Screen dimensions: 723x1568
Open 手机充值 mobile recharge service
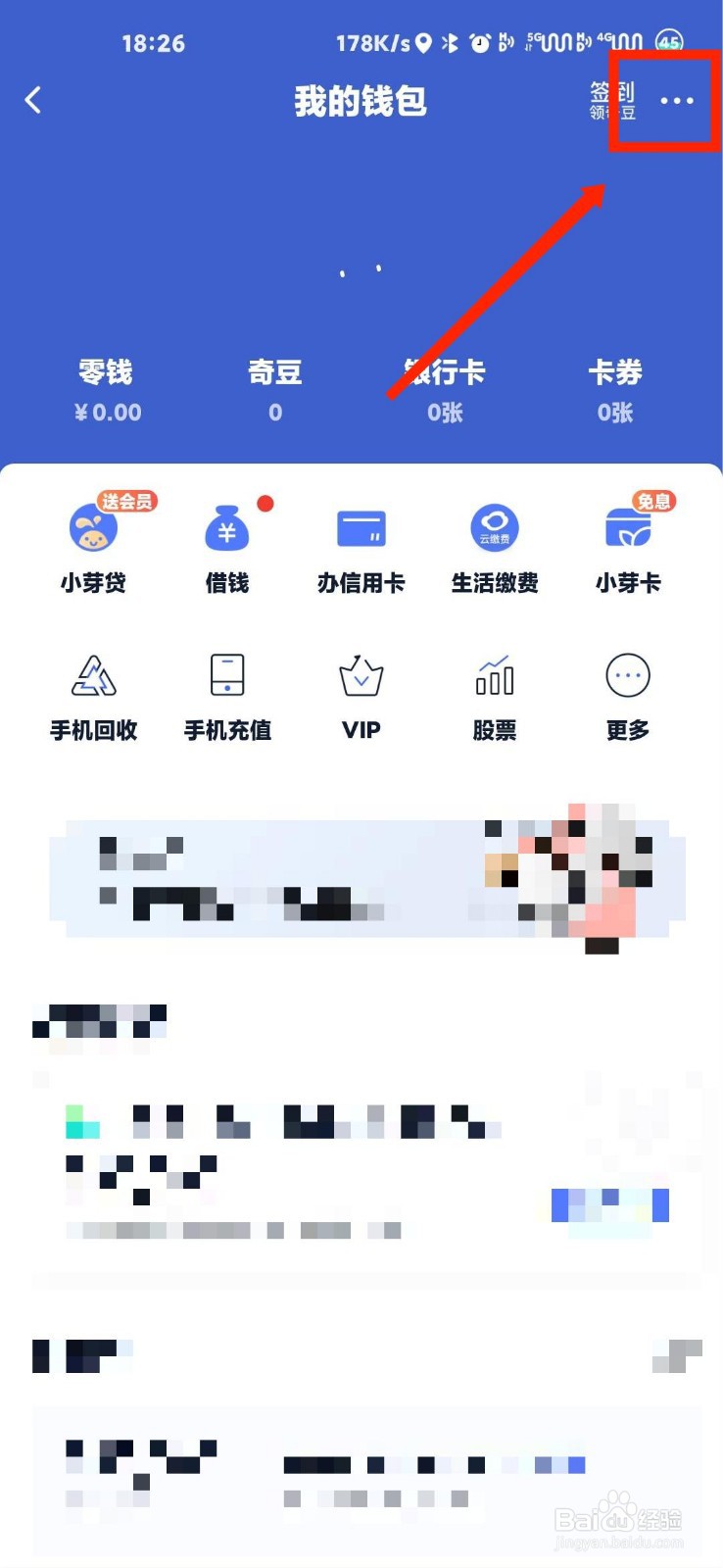(x=227, y=691)
